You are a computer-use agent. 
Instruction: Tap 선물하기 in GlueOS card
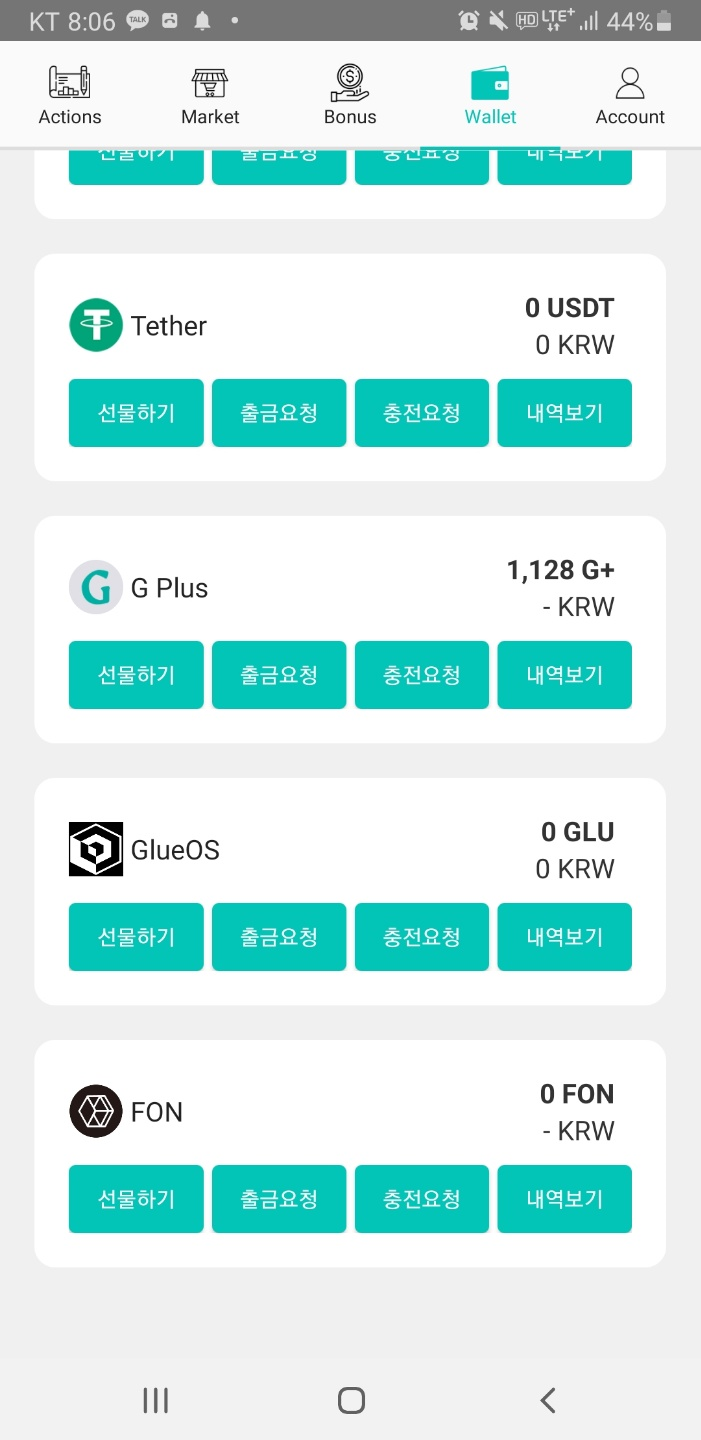coord(136,937)
